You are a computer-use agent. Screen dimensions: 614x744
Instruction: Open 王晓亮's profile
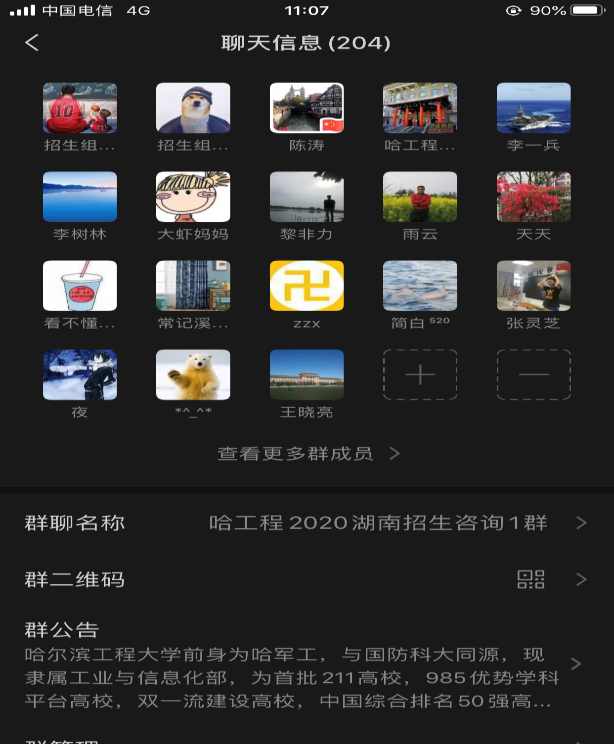(x=307, y=375)
